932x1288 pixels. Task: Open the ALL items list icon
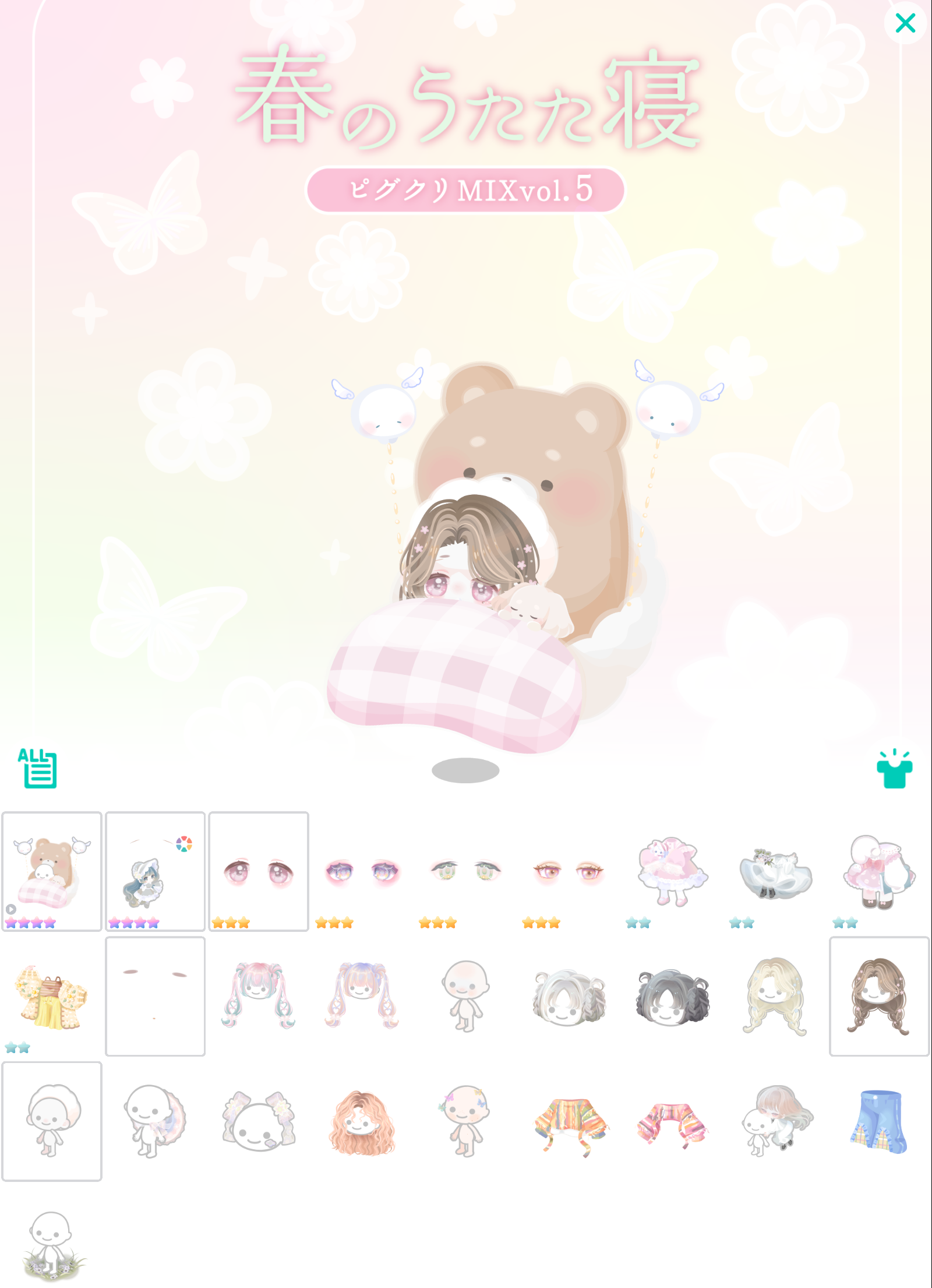click(38, 769)
